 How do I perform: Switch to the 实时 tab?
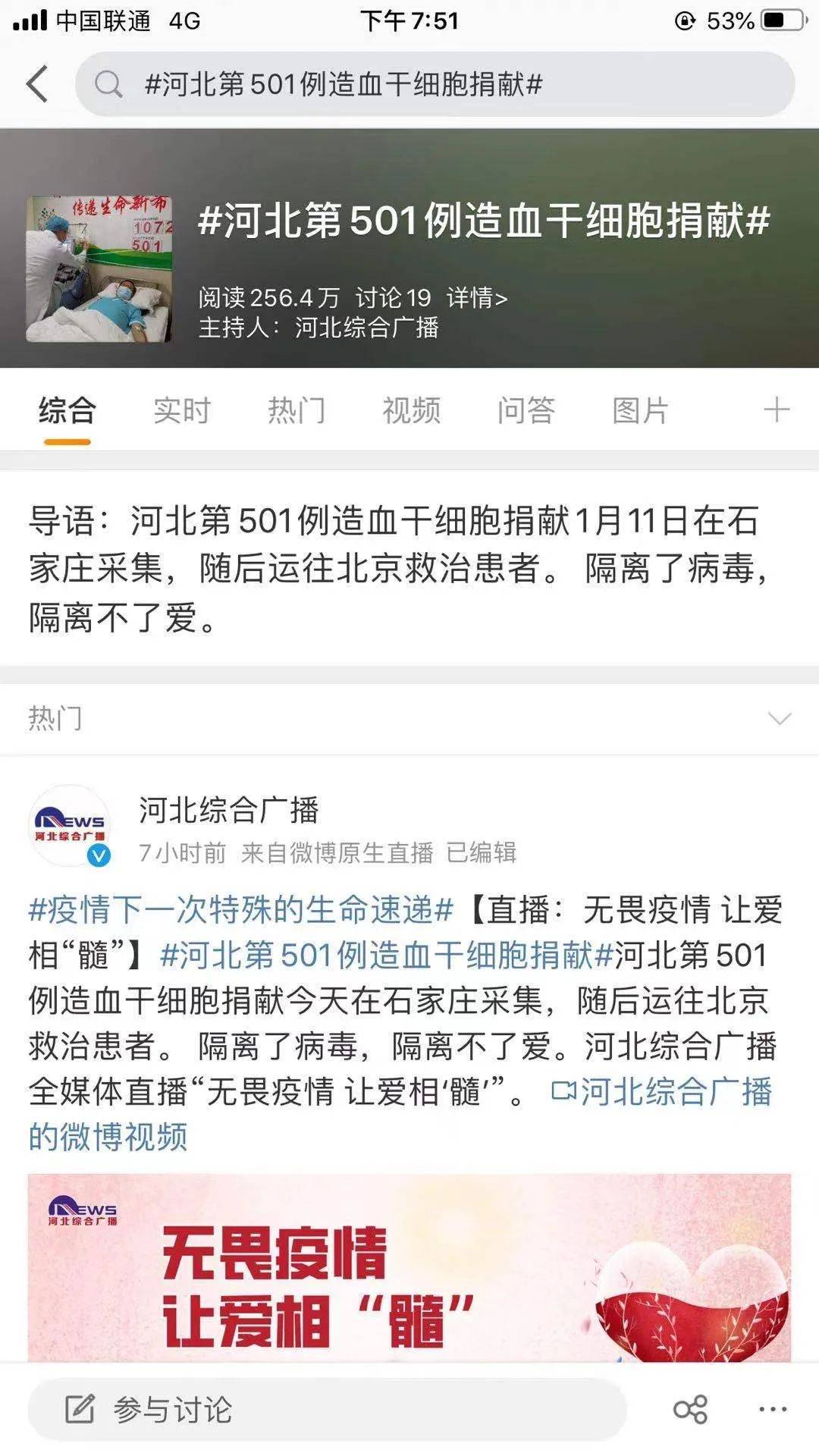coord(182,410)
